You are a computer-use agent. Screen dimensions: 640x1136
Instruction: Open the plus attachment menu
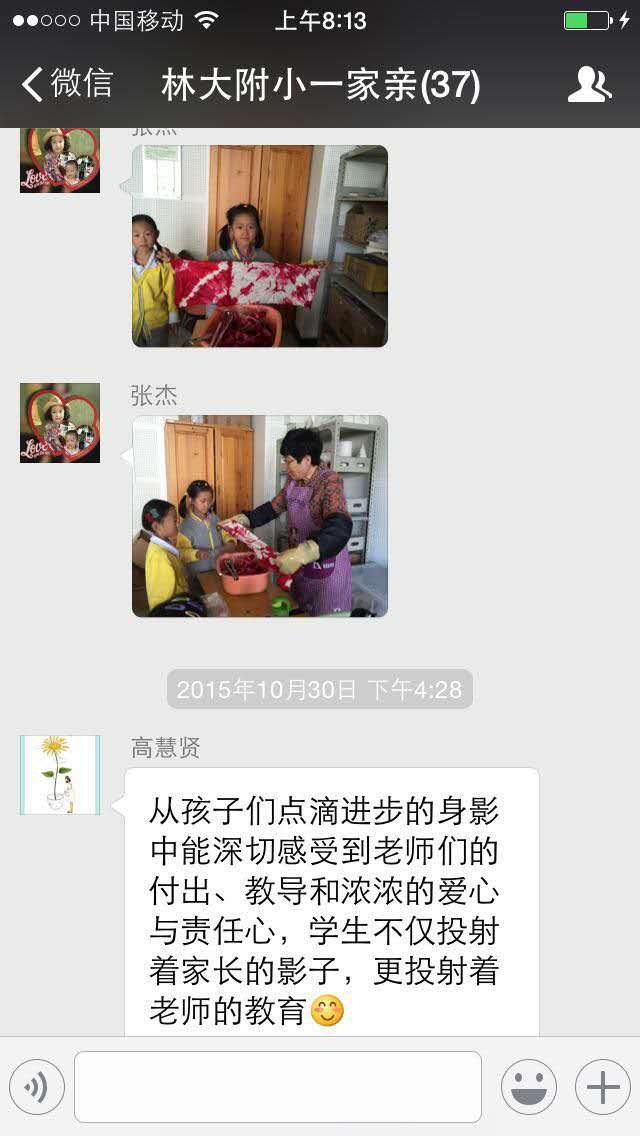pyautogui.click(x=602, y=1087)
